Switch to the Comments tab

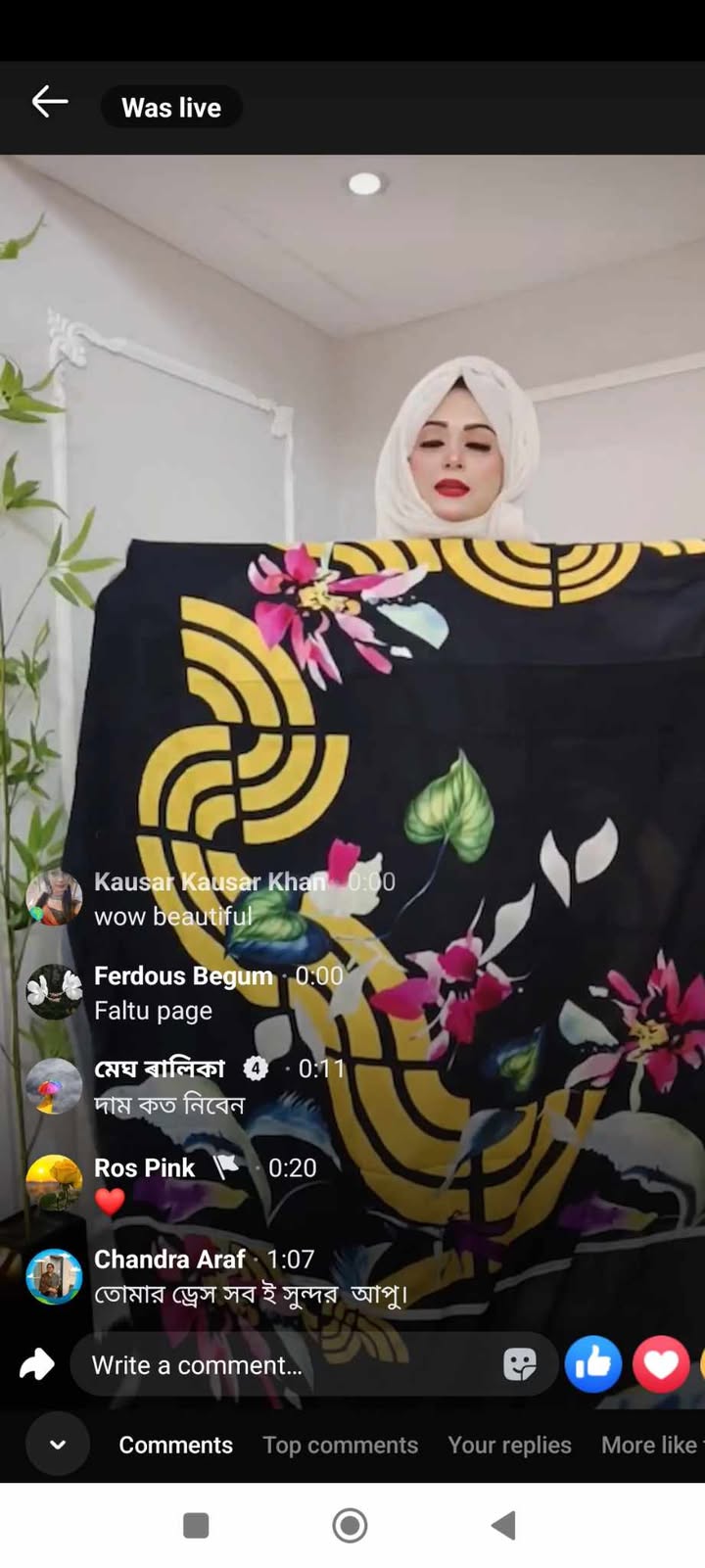(x=175, y=1445)
